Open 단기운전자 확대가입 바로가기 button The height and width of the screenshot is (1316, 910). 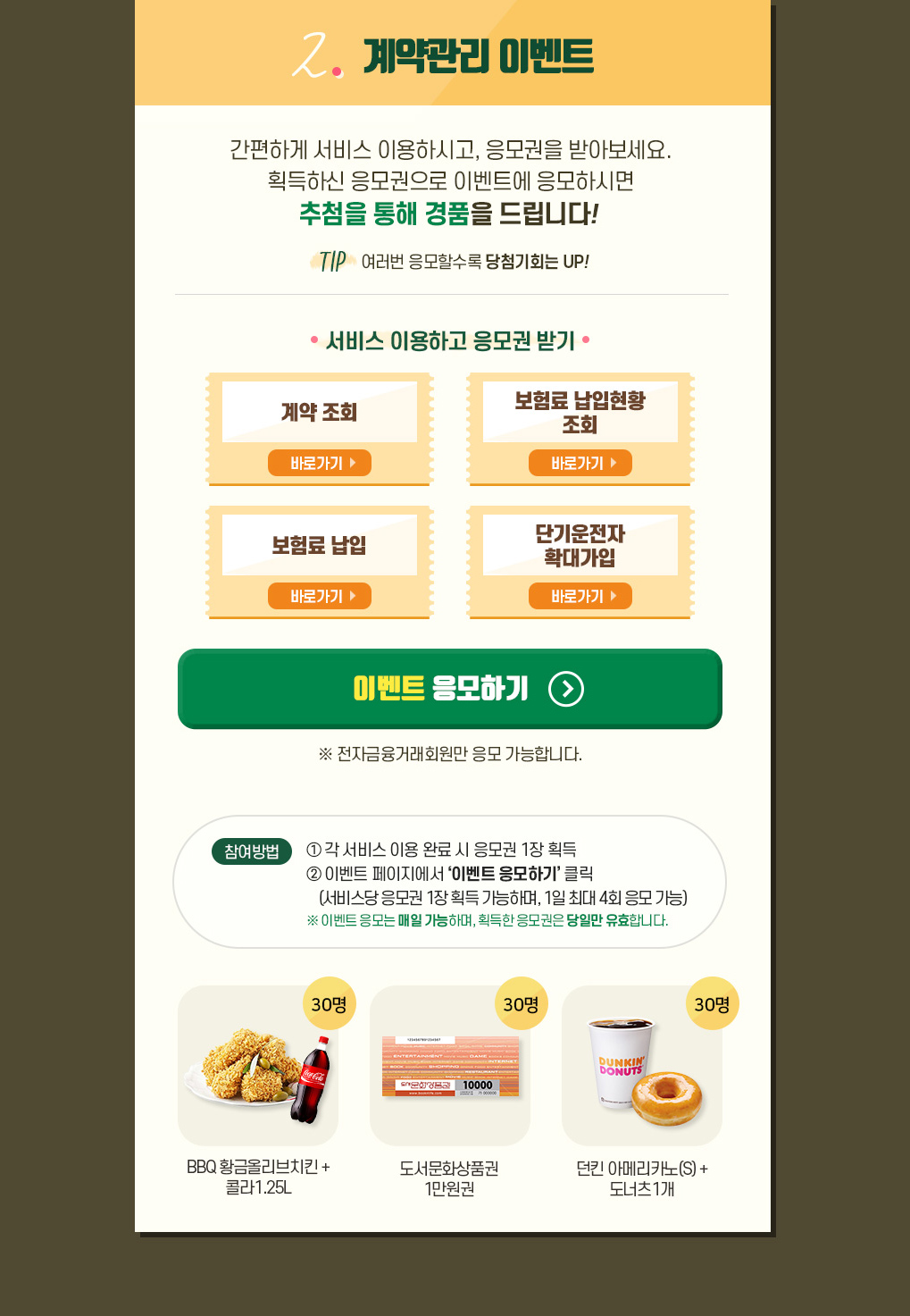tap(580, 596)
